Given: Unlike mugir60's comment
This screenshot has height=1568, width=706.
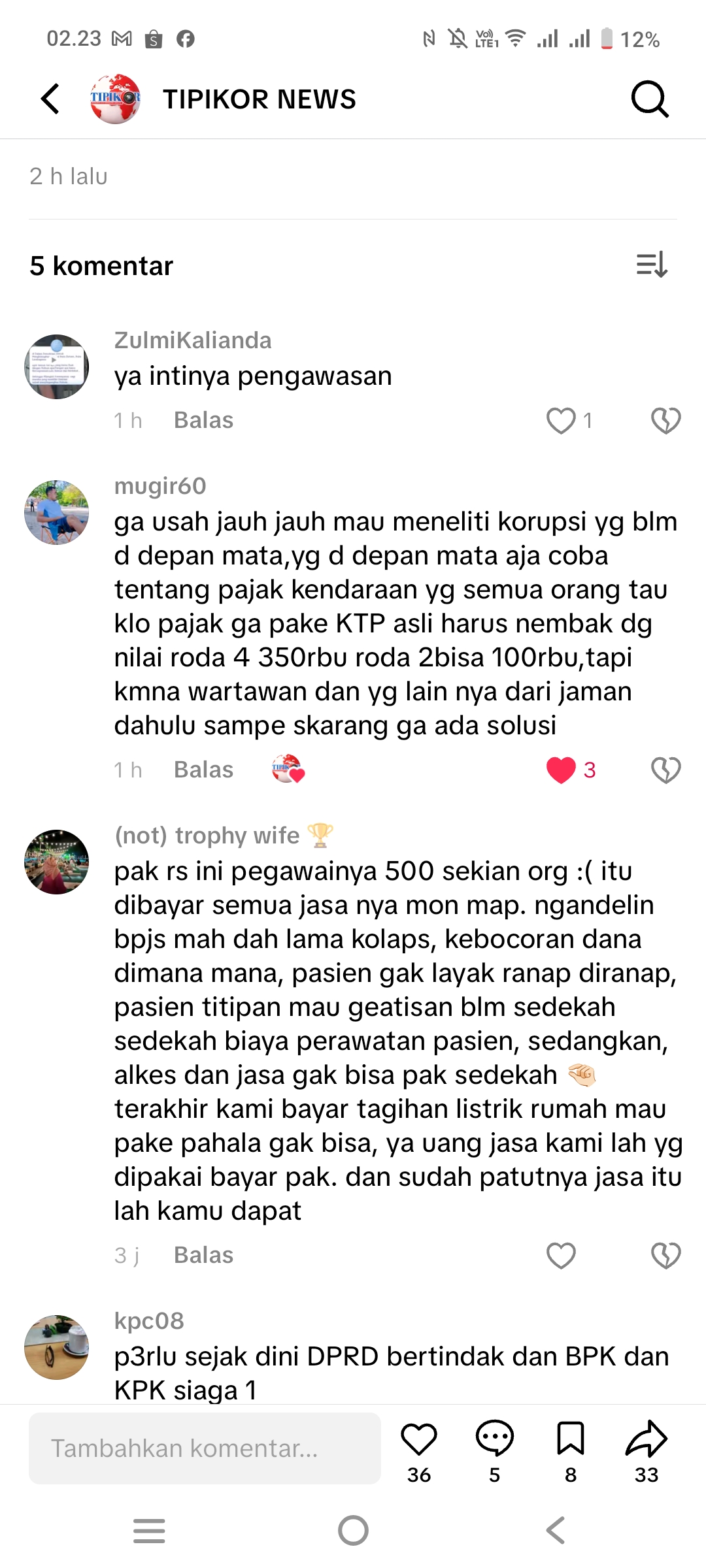Looking at the screenshot, I should click(x=561, y=770).
